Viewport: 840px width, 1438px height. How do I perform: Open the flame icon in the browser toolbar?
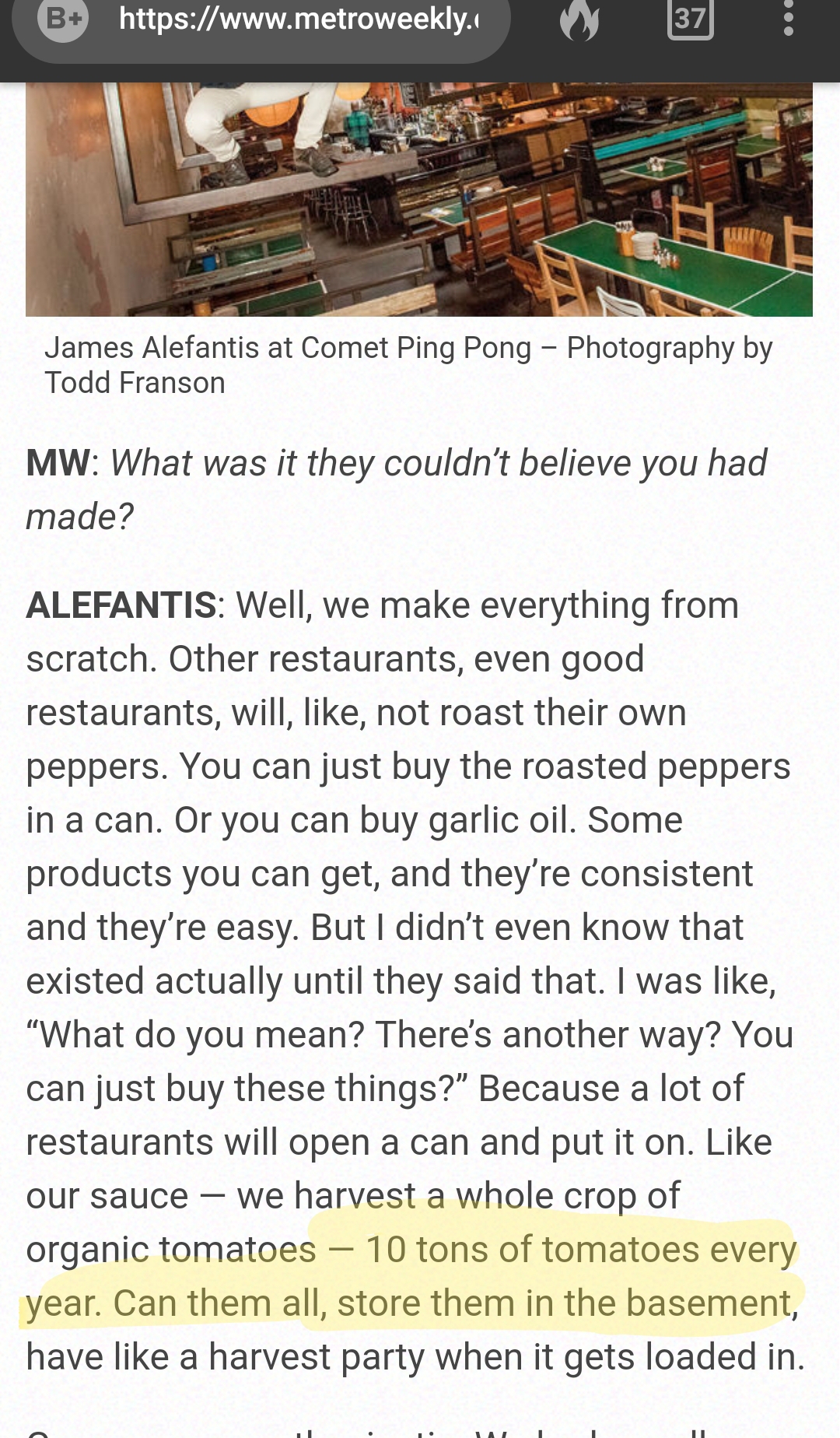tap(579, 20)
